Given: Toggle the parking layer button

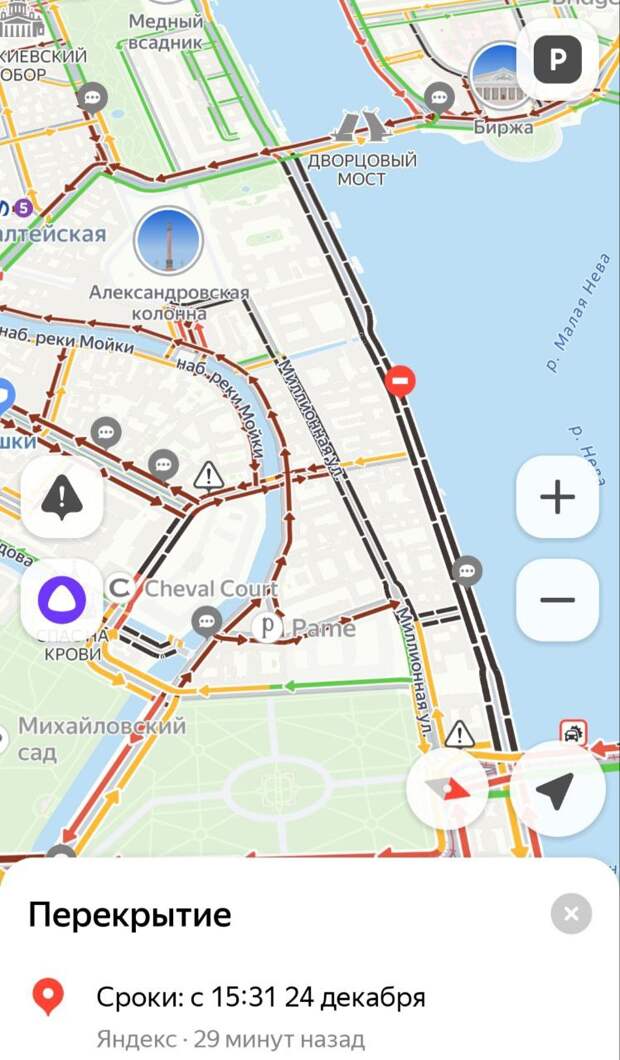Looking at the screenshot, I should [x=557, y=59].
